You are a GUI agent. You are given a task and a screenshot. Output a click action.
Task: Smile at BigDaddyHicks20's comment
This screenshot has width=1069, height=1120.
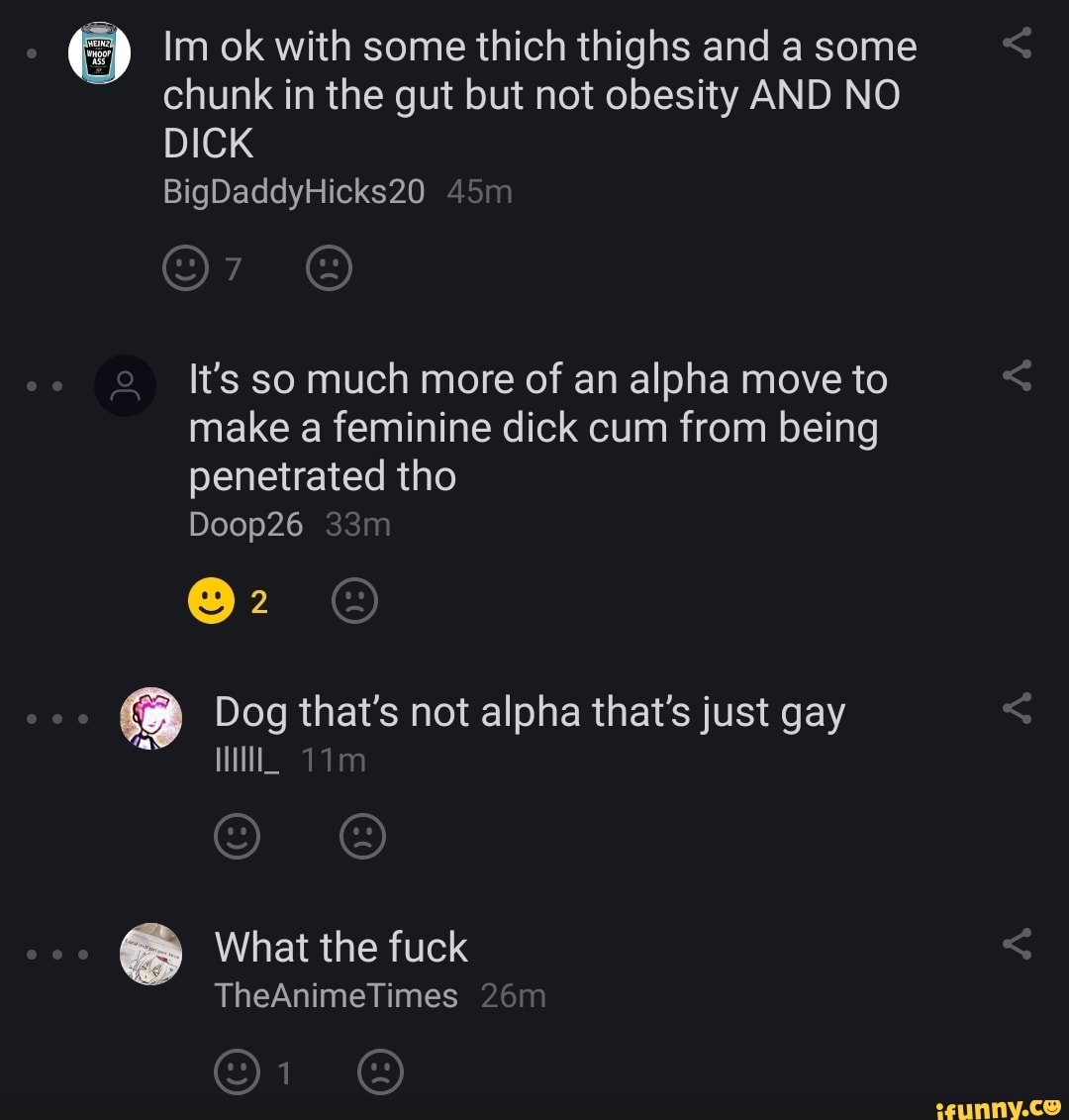pyautogui.click(x=185, y=267)
